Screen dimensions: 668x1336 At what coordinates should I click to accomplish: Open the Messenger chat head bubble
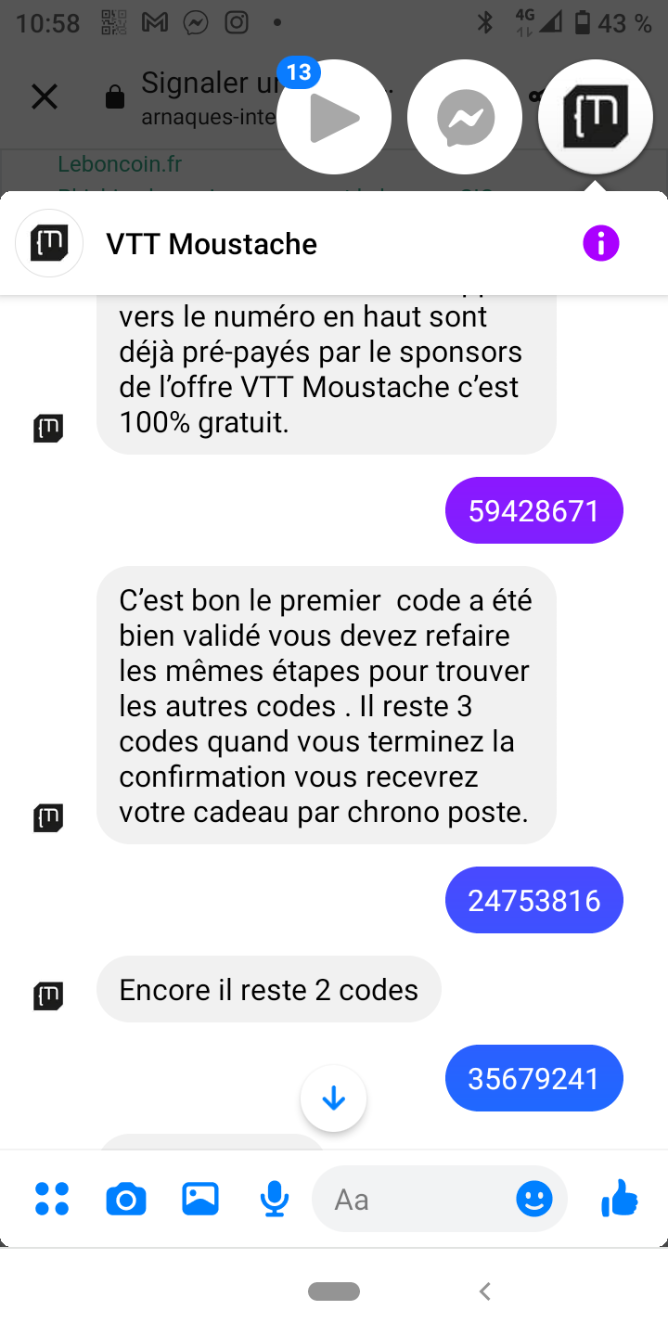(465, 117)
